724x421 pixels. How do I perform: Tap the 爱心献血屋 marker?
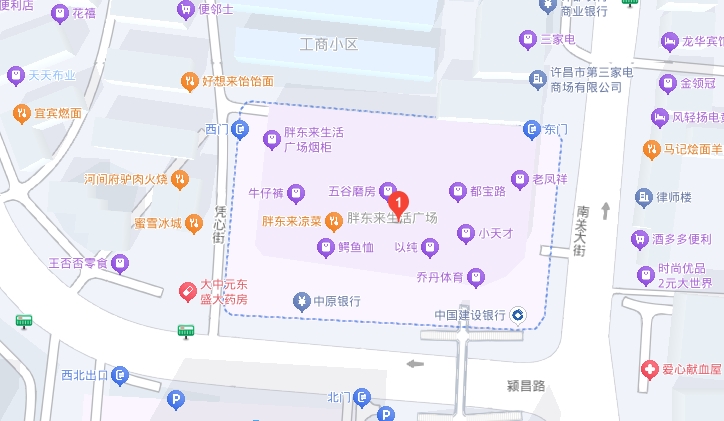click(650, 370)
